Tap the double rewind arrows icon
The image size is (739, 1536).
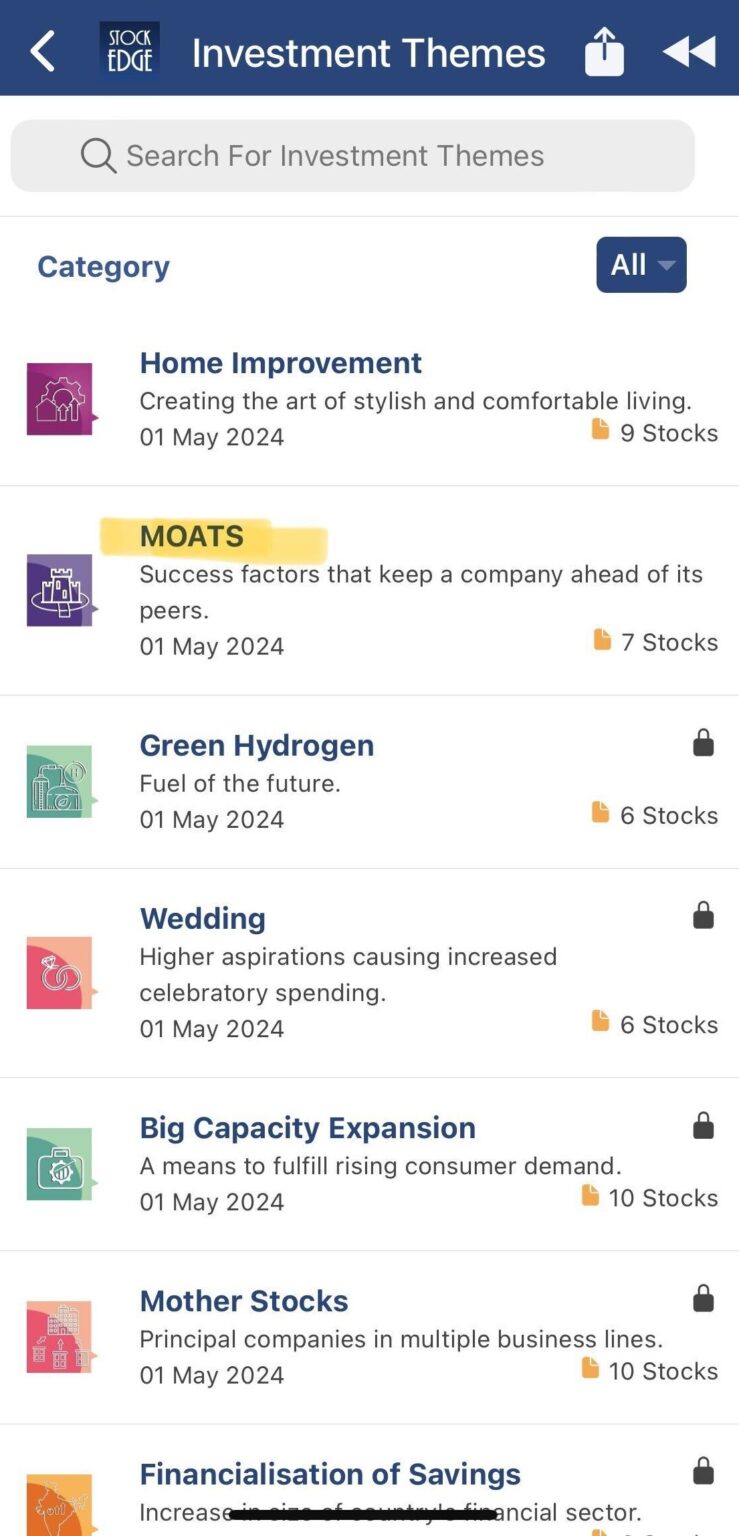pyautogui.click(x=689, y=52)
